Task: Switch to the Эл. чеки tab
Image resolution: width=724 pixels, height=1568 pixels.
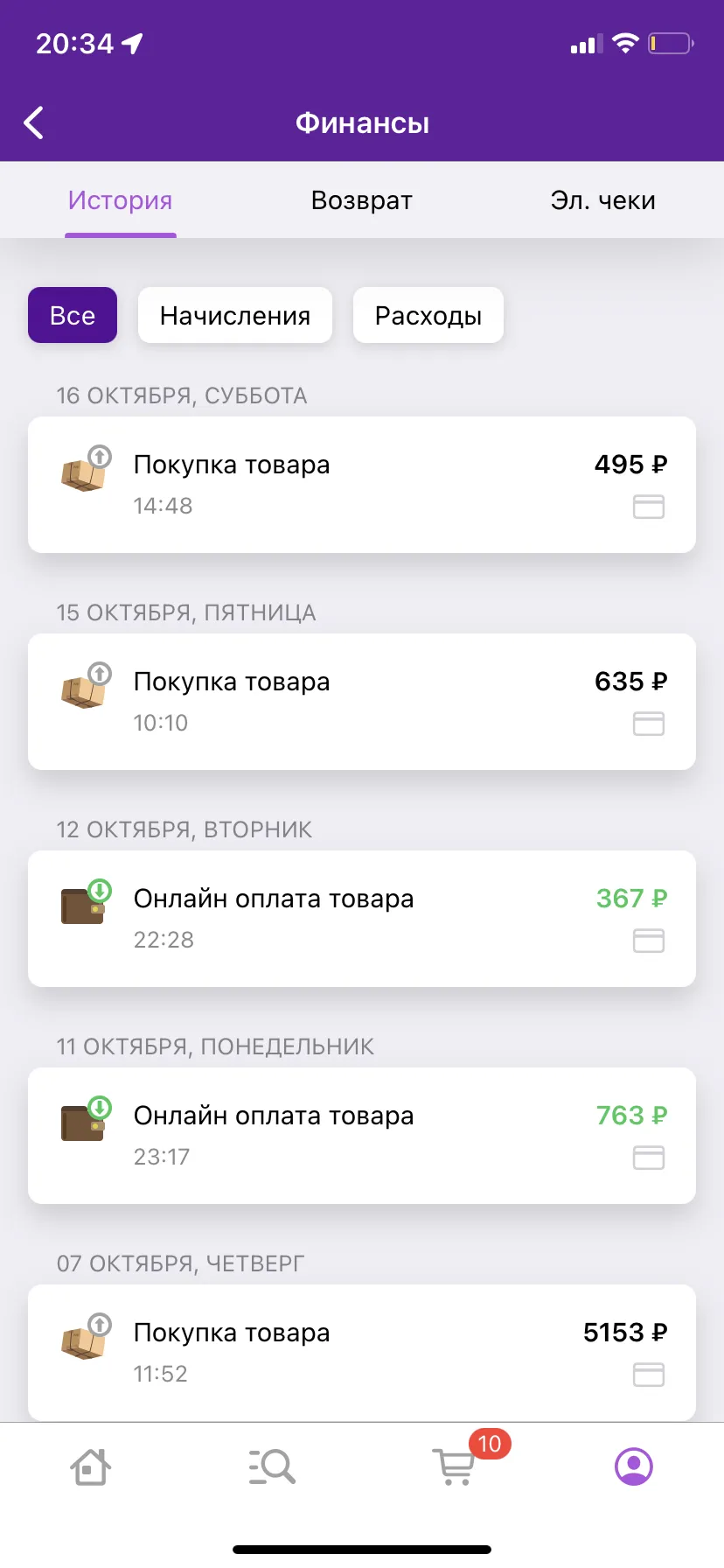Action: [602, 200]
